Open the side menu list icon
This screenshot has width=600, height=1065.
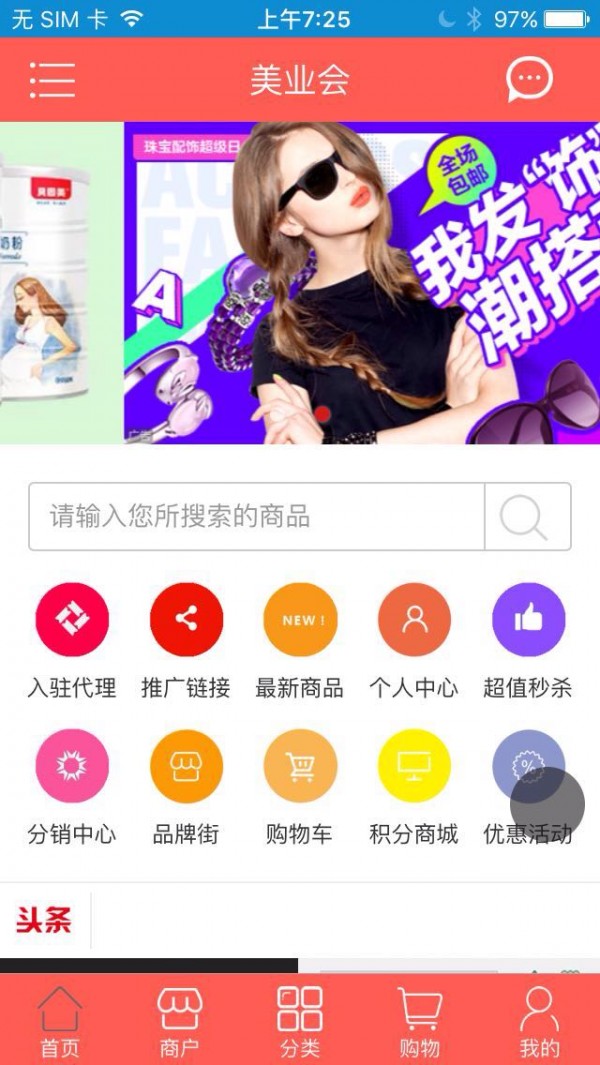coord(52,80)
